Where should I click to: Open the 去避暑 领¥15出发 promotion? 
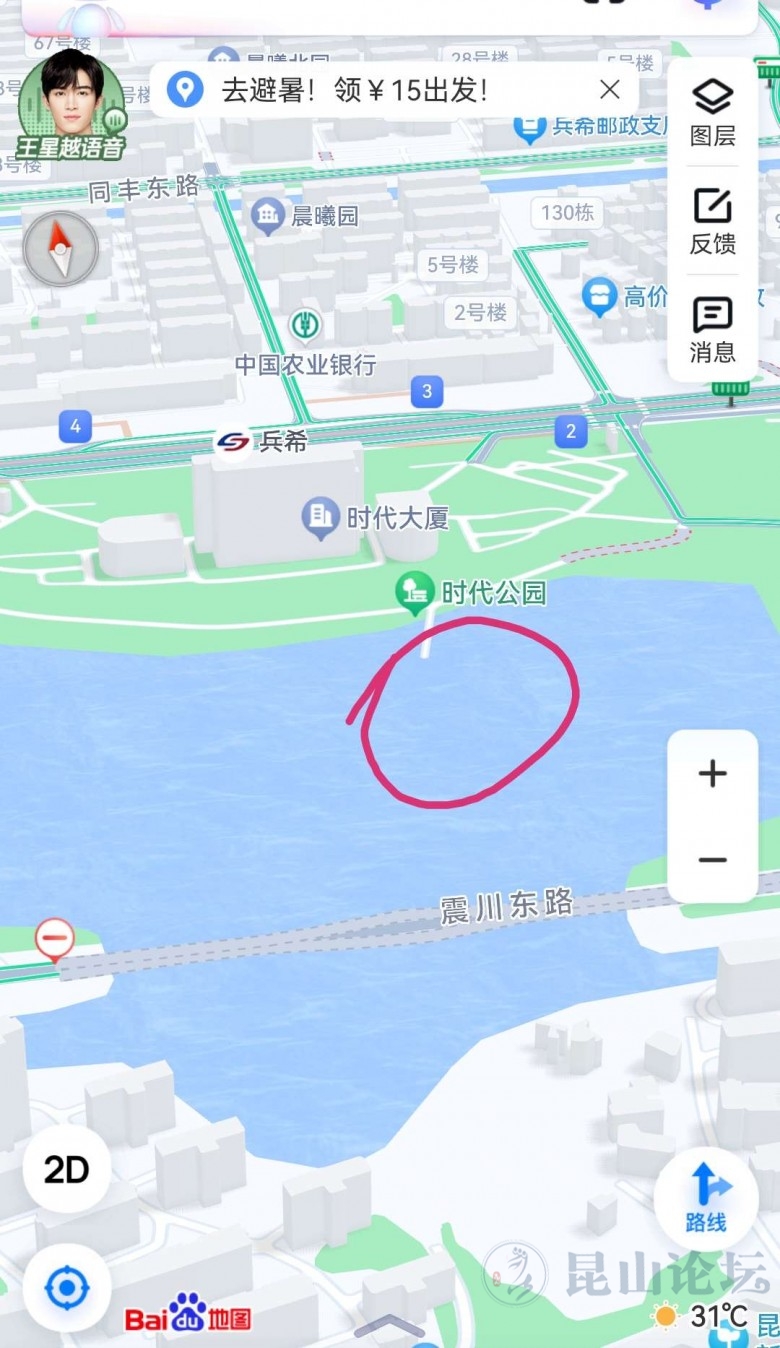pyautogui.click(x=355, y=91)
